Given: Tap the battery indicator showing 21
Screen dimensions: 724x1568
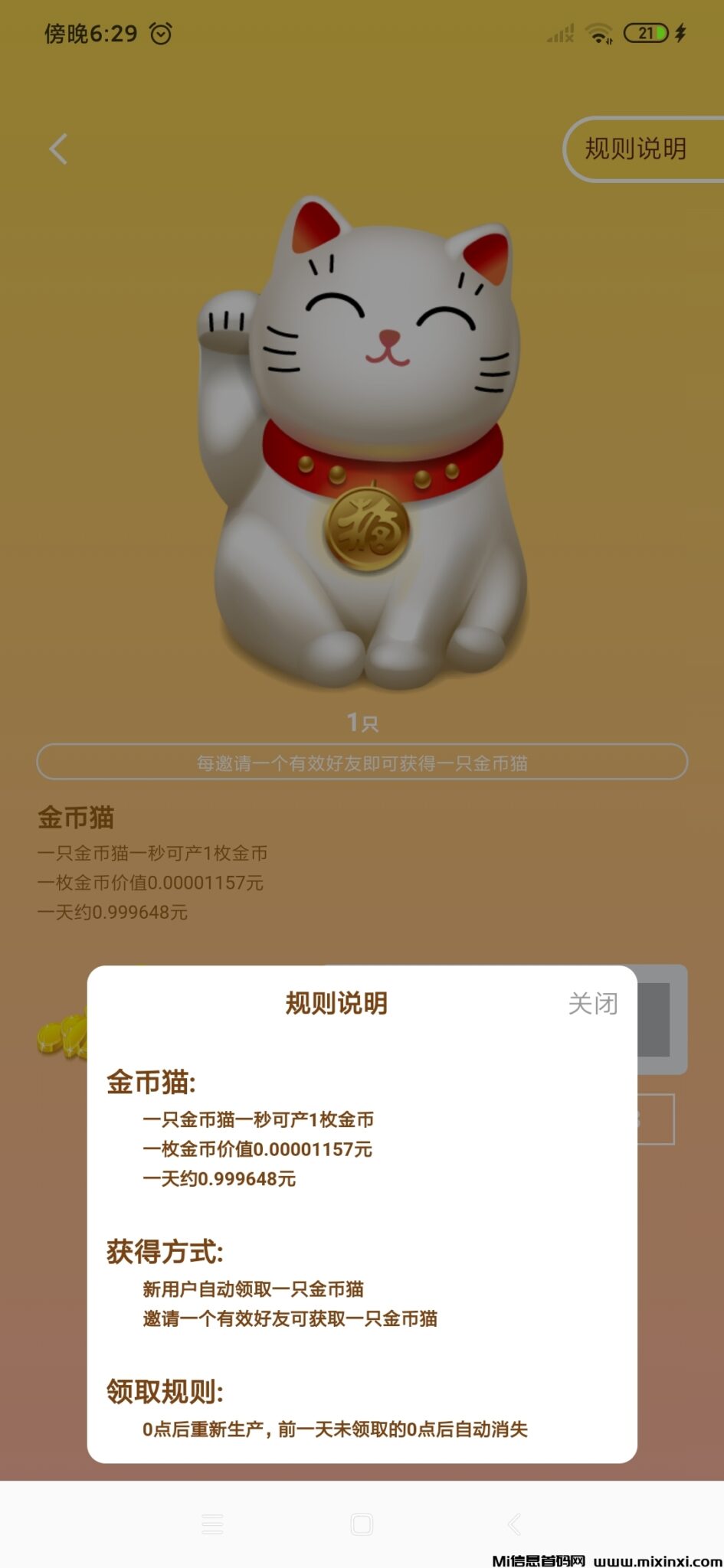Looking at the screenshot, I should [x=647, y=32].
